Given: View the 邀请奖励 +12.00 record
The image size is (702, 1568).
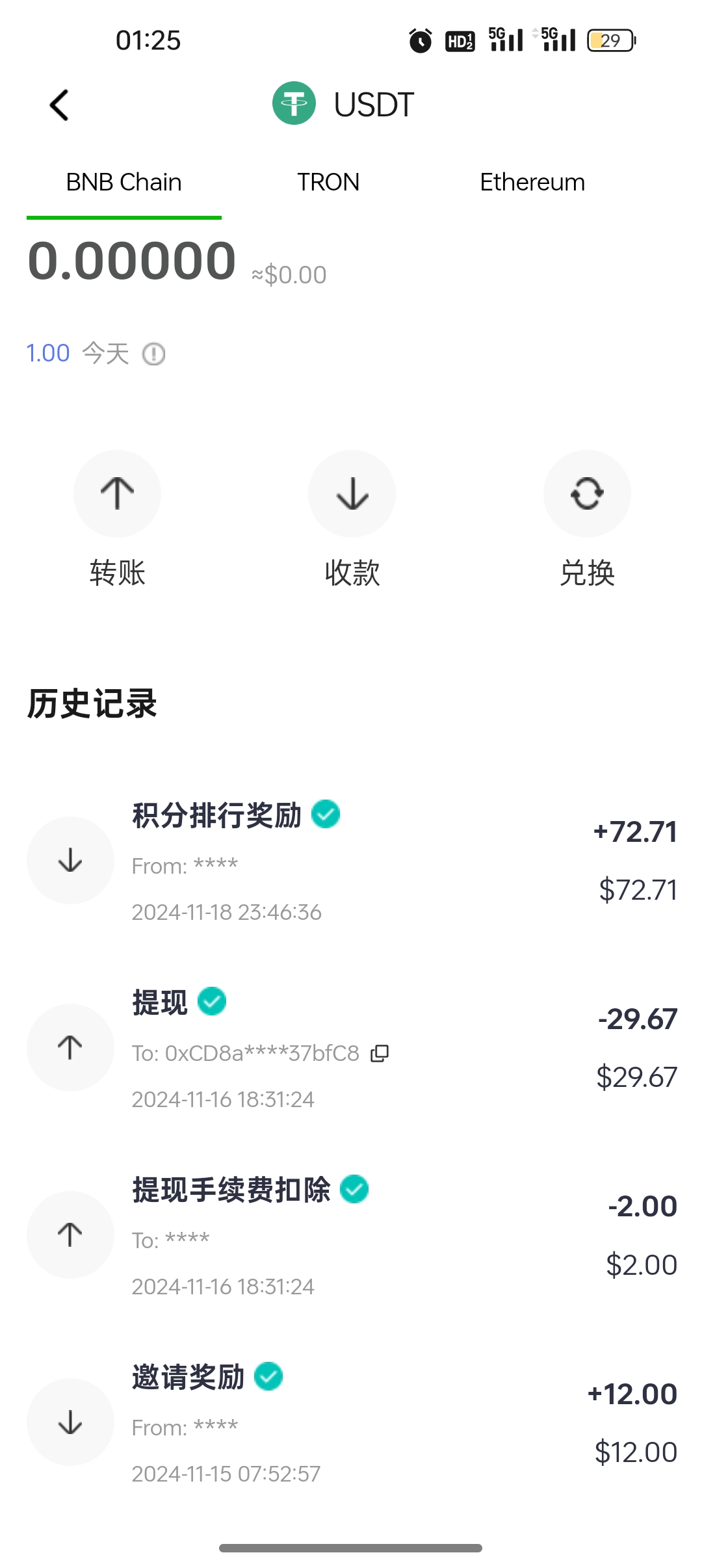Looking at the screenshot, I should tap(351, 1422).
